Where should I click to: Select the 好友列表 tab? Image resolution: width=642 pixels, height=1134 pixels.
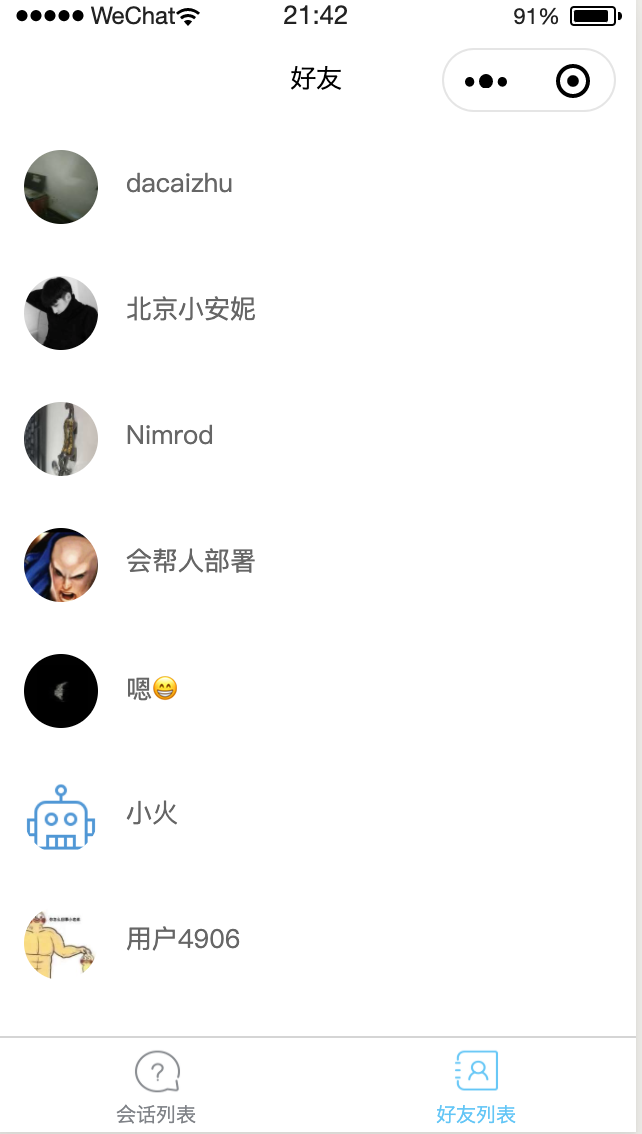point(476,1087)
